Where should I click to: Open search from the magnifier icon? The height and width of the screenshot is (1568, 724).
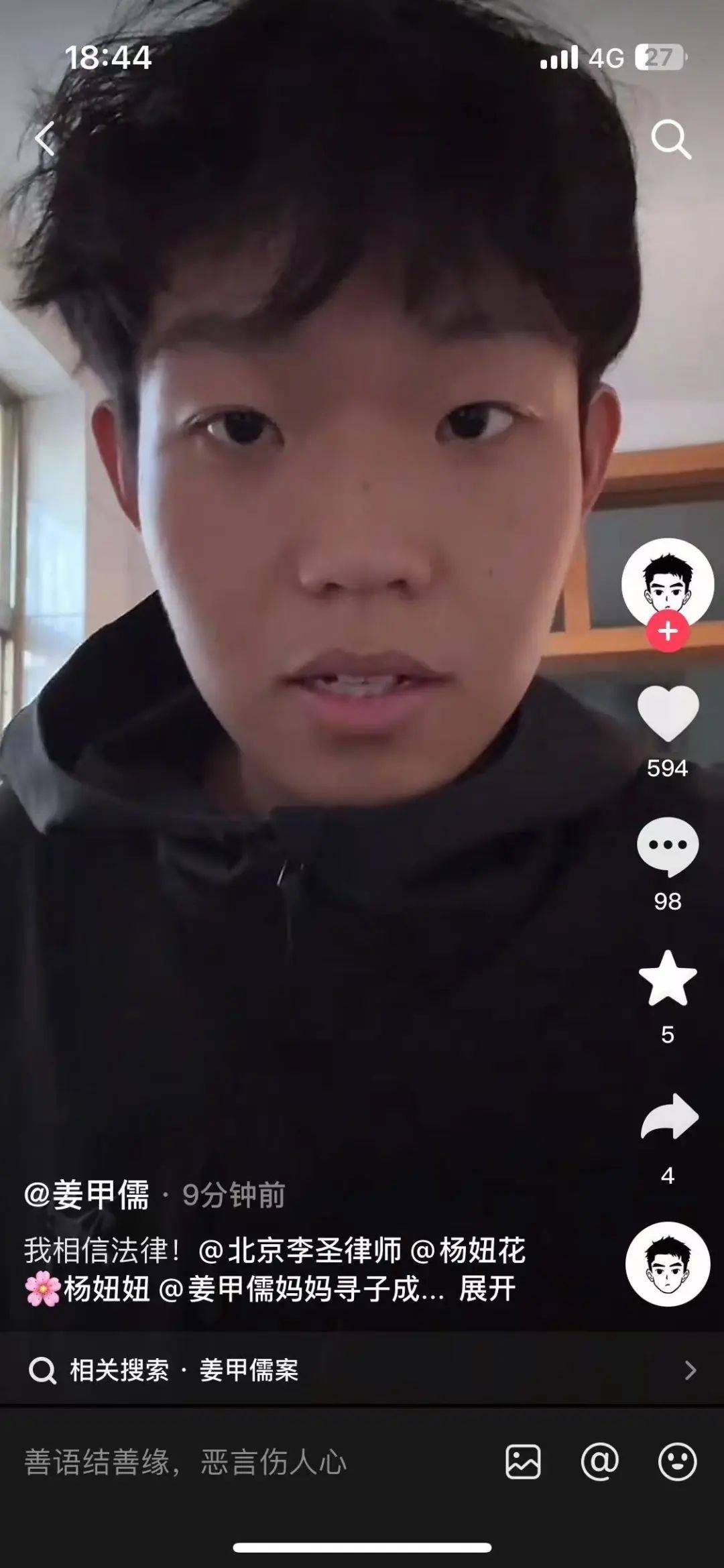tap(670, 139)
